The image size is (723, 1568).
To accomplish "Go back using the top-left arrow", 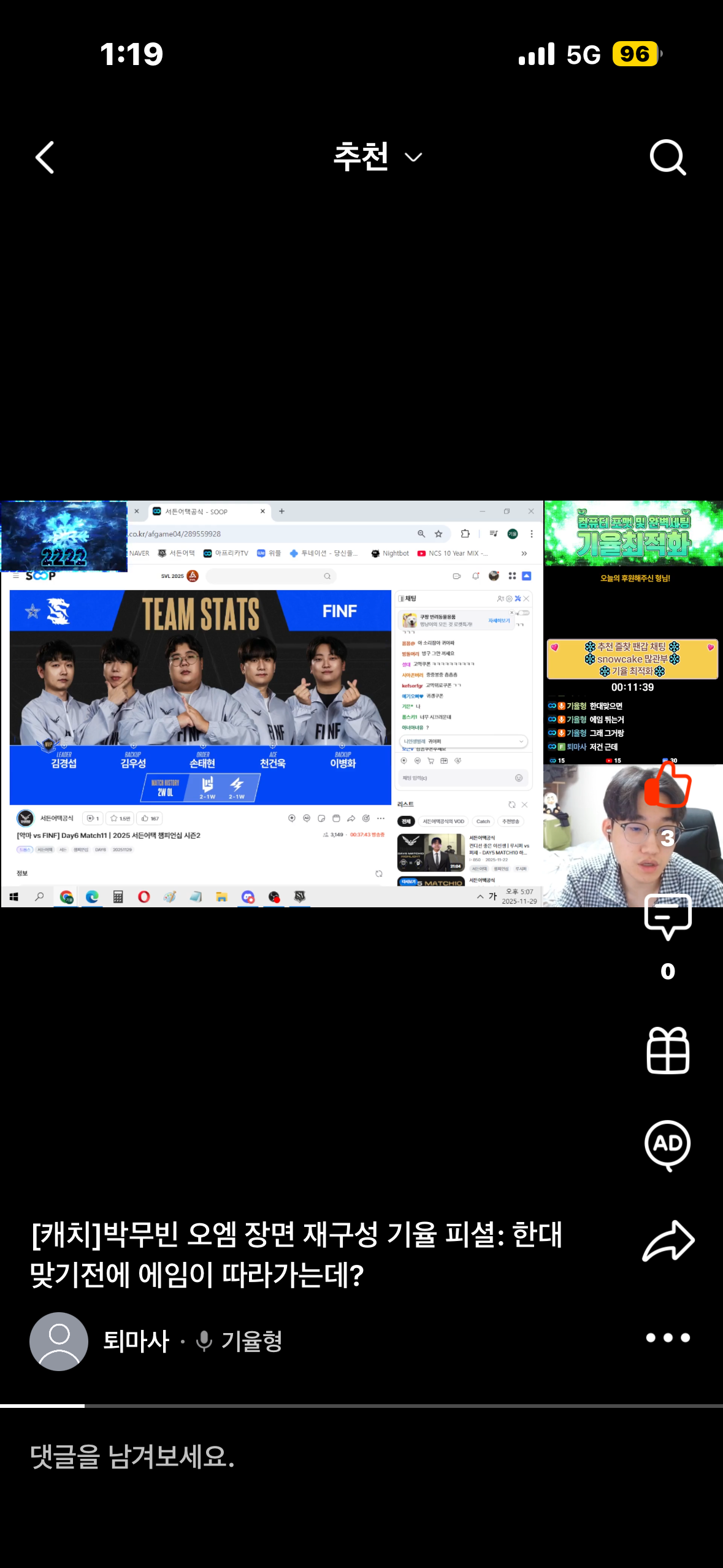I will [45, 158].
